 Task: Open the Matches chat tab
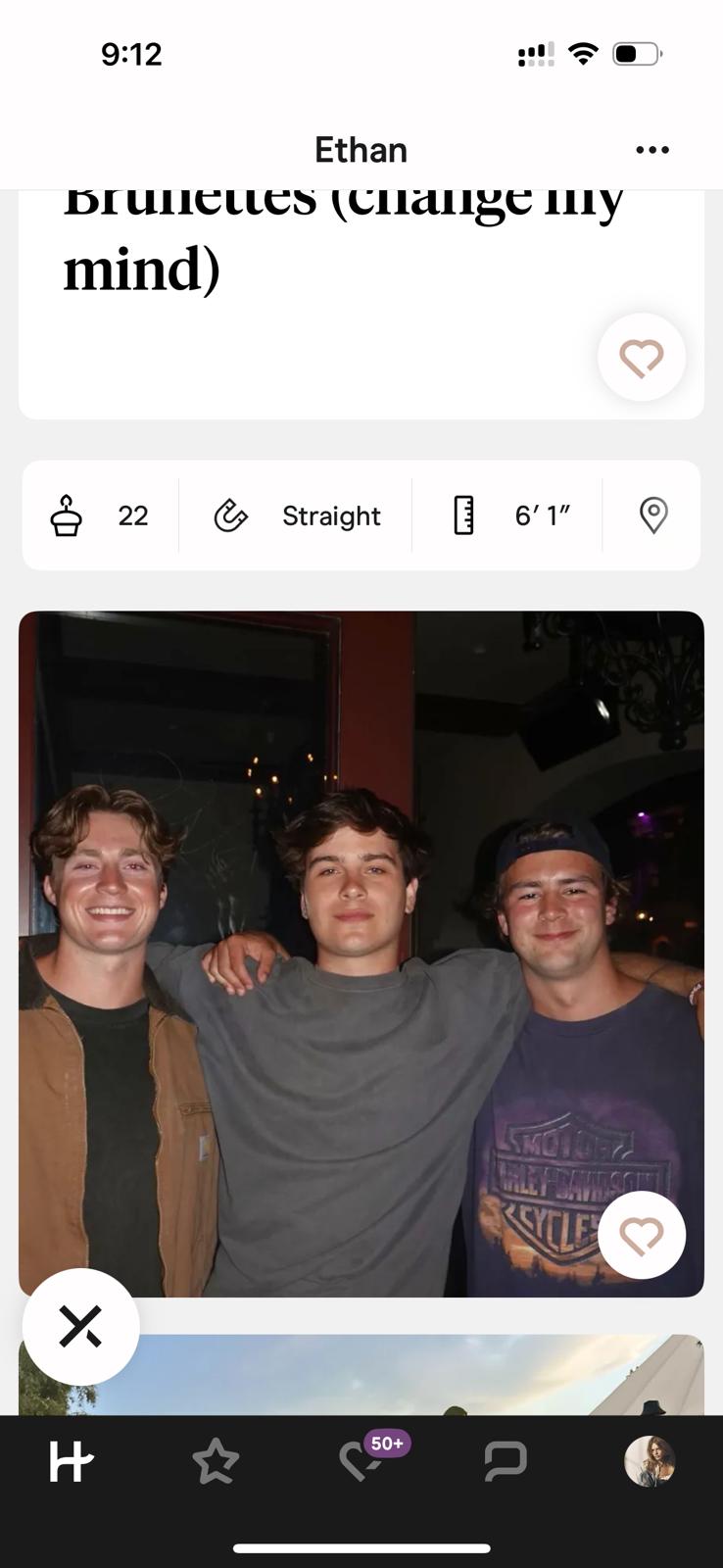[x=506, y=1461]
